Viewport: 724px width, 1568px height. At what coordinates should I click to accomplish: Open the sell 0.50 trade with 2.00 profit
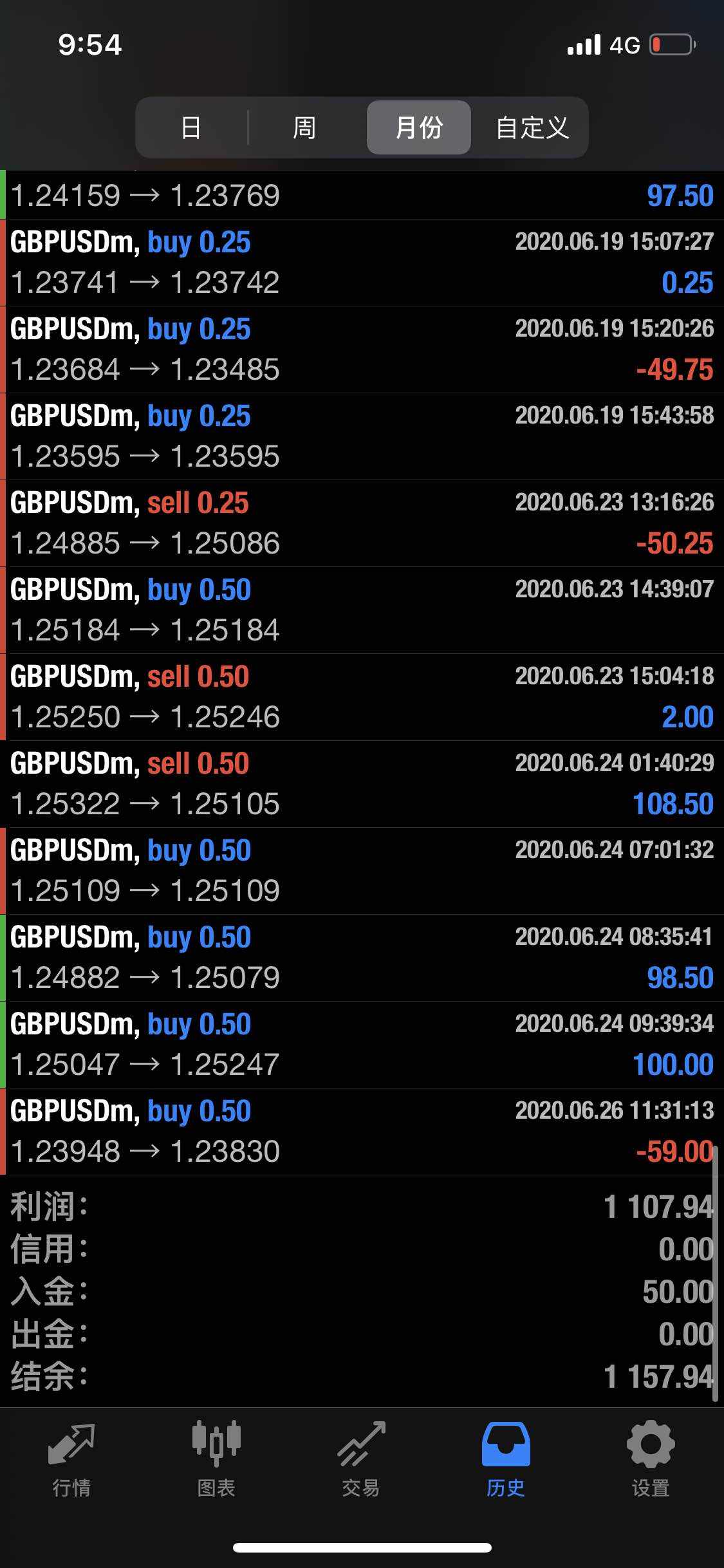click(362, 697)
